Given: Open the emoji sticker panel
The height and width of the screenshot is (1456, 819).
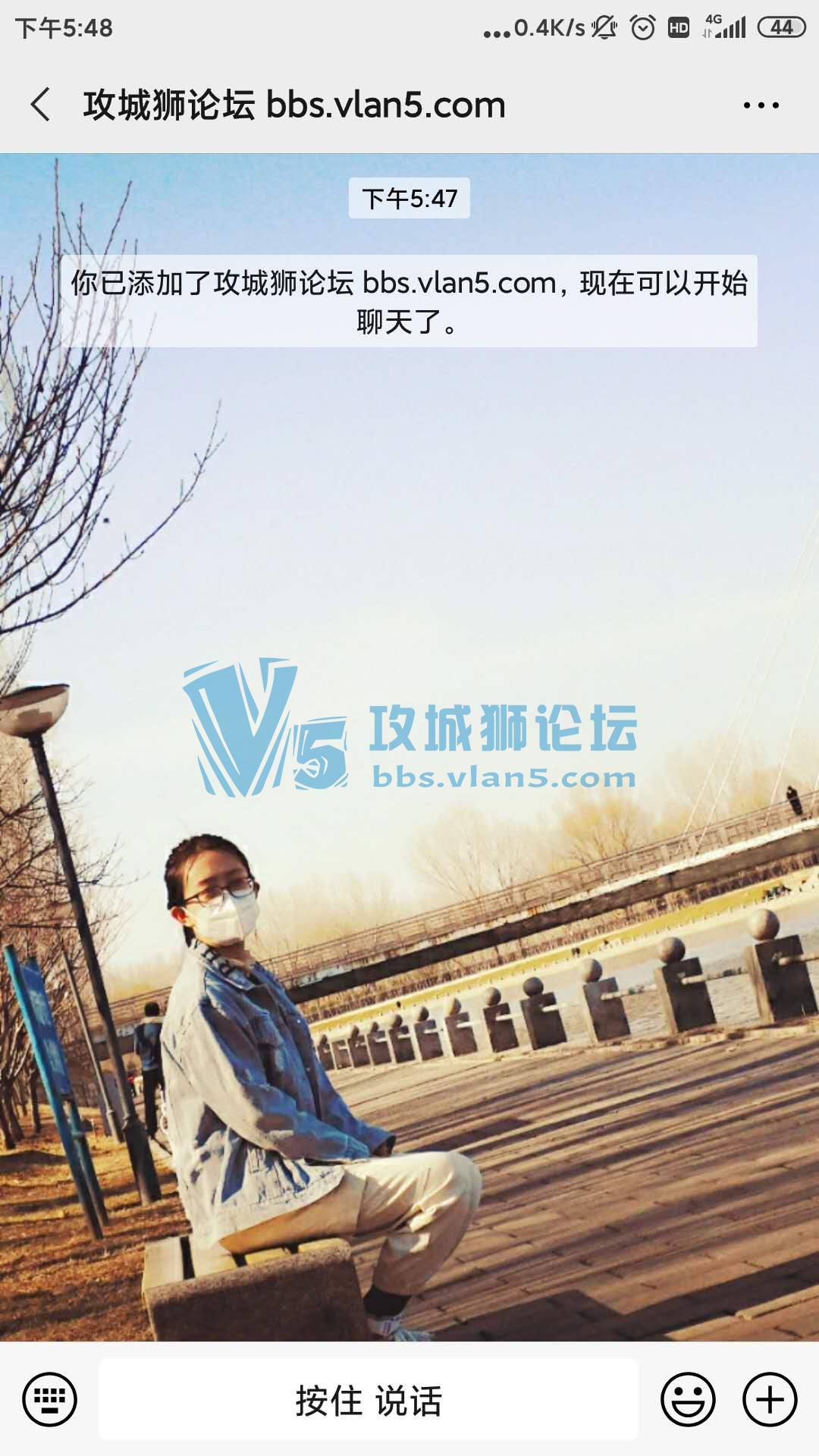Looking at the screenshot, I should pyautogui.click(x=688, y=1399).
